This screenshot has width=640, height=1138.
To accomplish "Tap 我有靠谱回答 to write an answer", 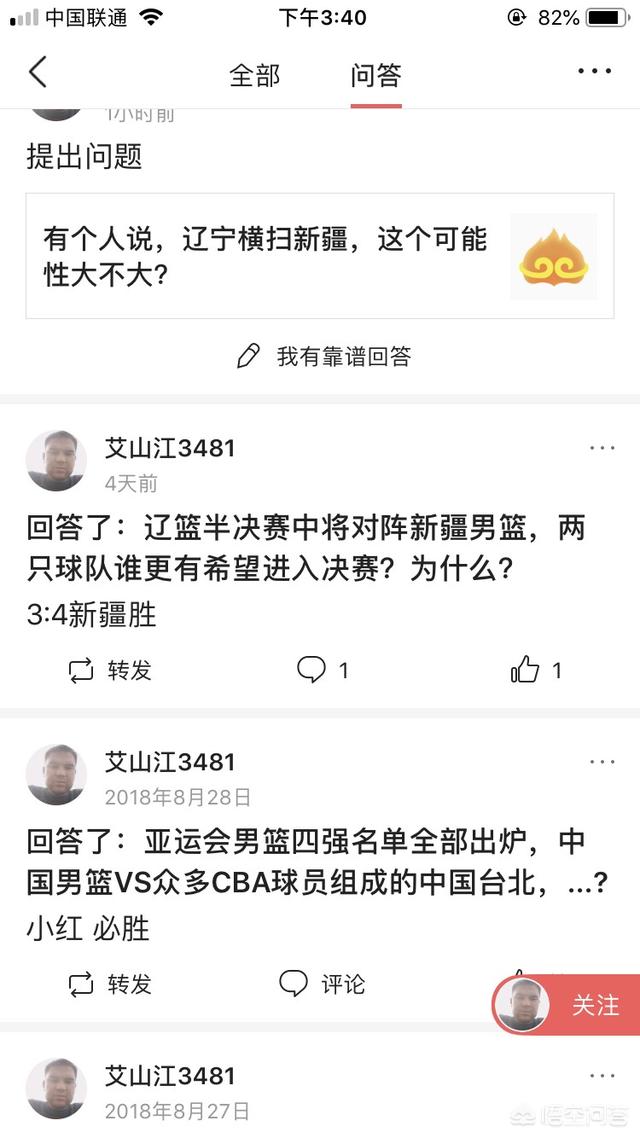I will (323, 356).
